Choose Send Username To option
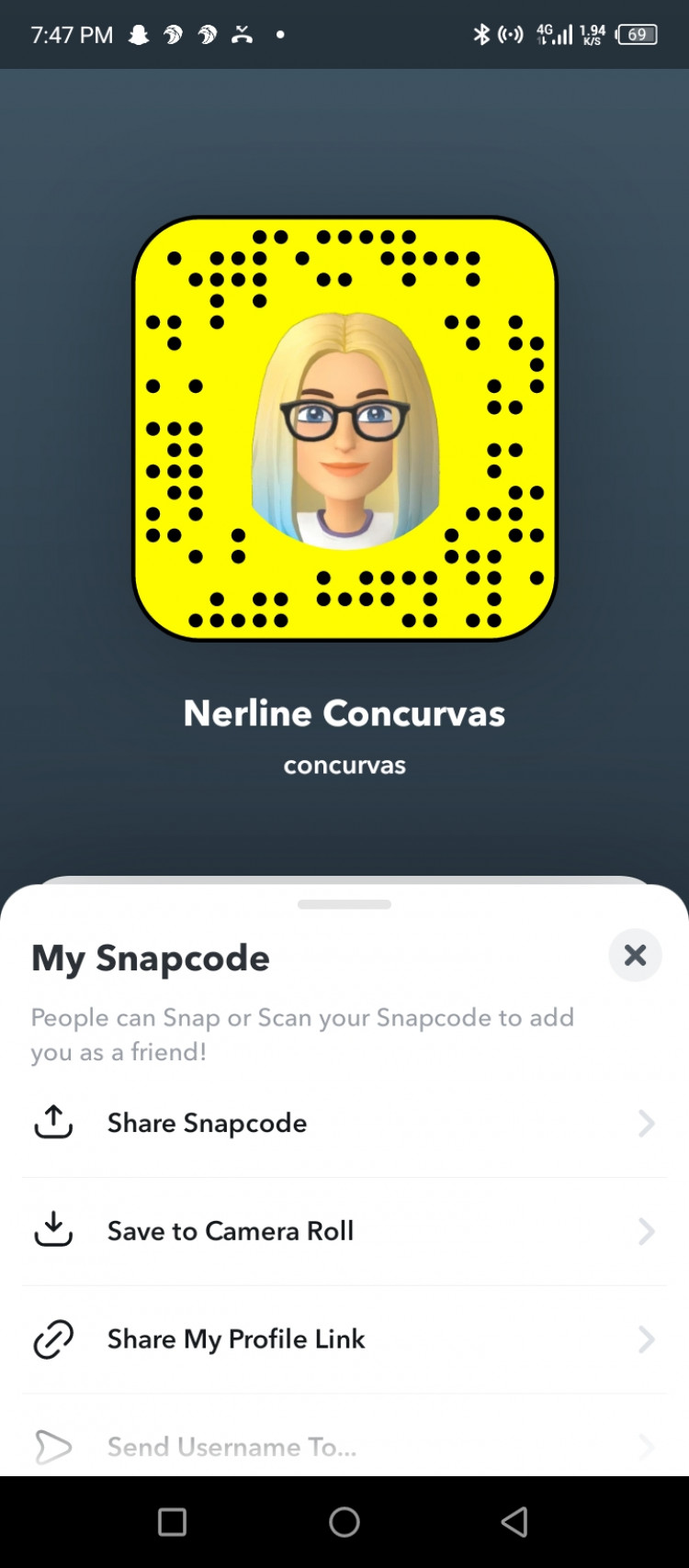Image resolution: width=689 pixels, height=1568 pixels. (x=344, y=1446)
